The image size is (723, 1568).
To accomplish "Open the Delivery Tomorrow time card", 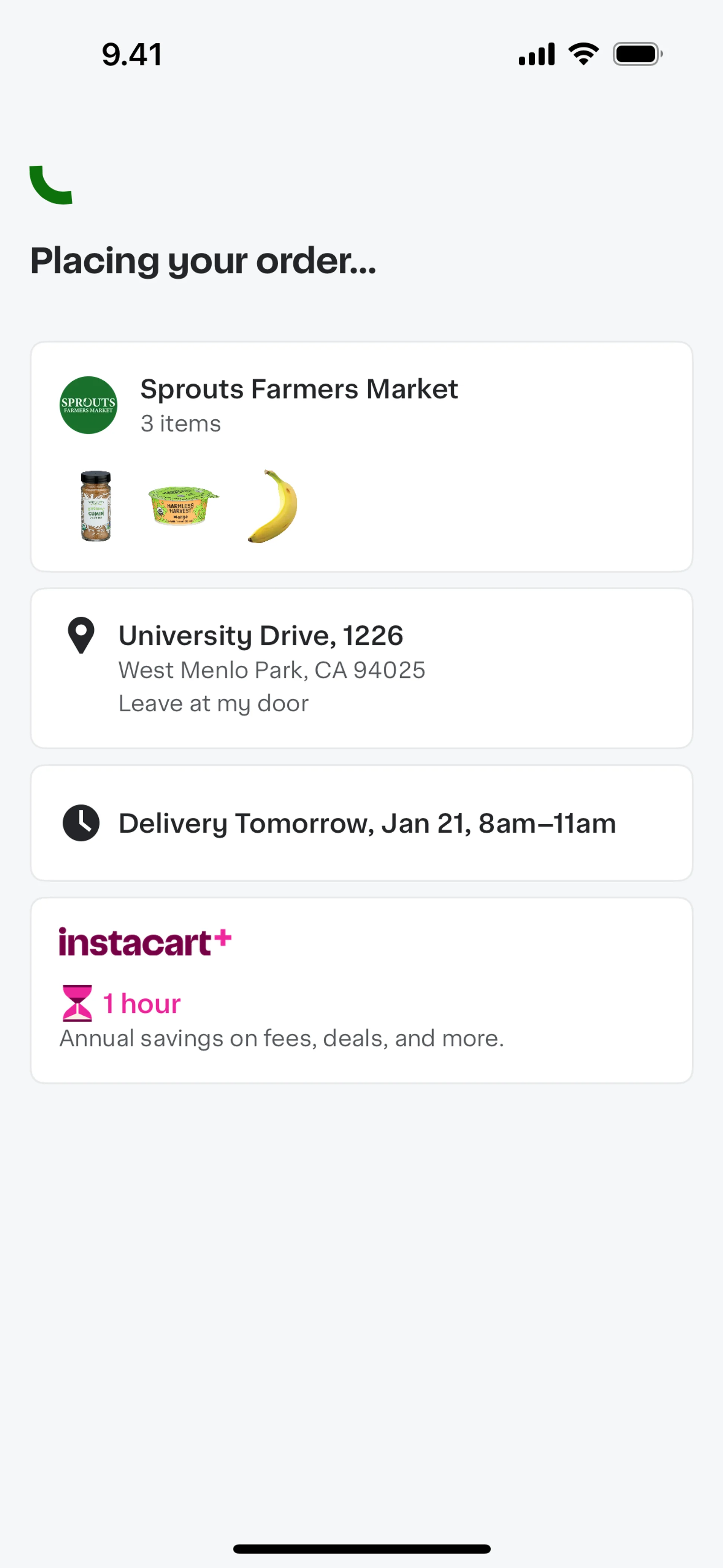I will pyautogui.click(x=361, y=822).
